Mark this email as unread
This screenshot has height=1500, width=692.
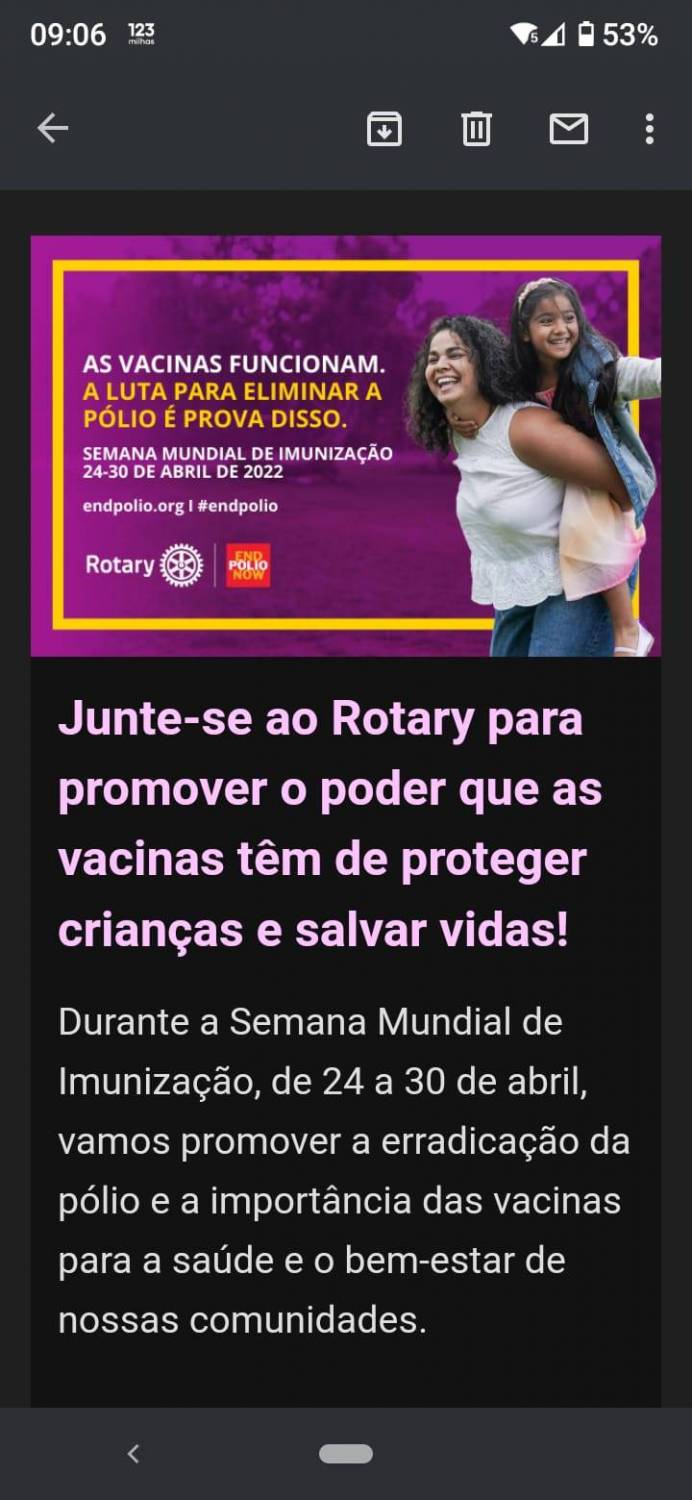tap(569, 129)
